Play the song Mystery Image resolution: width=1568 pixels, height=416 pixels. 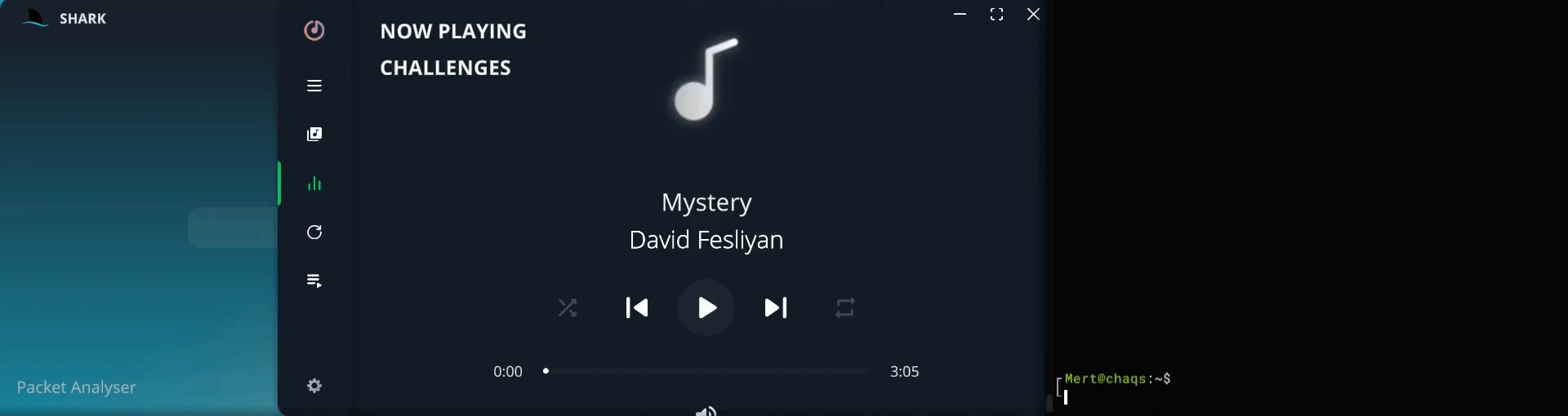click(706, 308)
